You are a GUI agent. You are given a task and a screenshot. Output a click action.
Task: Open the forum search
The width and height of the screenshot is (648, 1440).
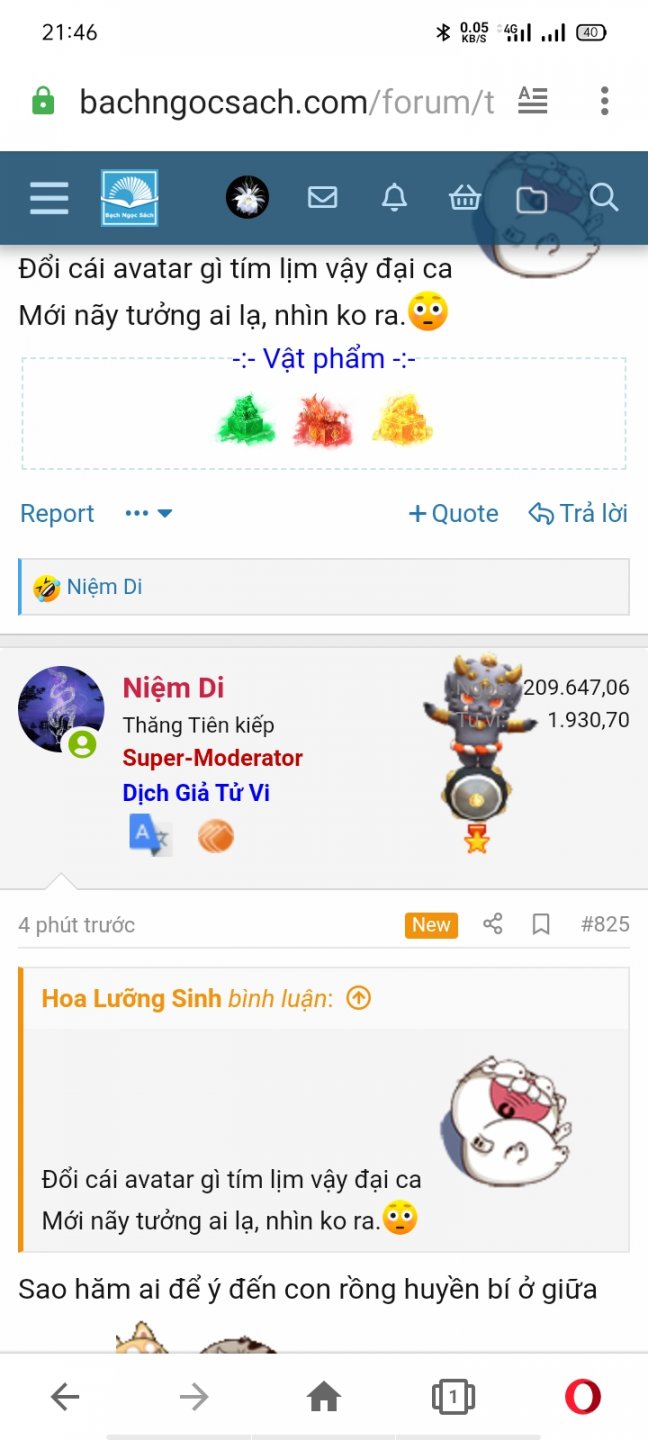604,197
